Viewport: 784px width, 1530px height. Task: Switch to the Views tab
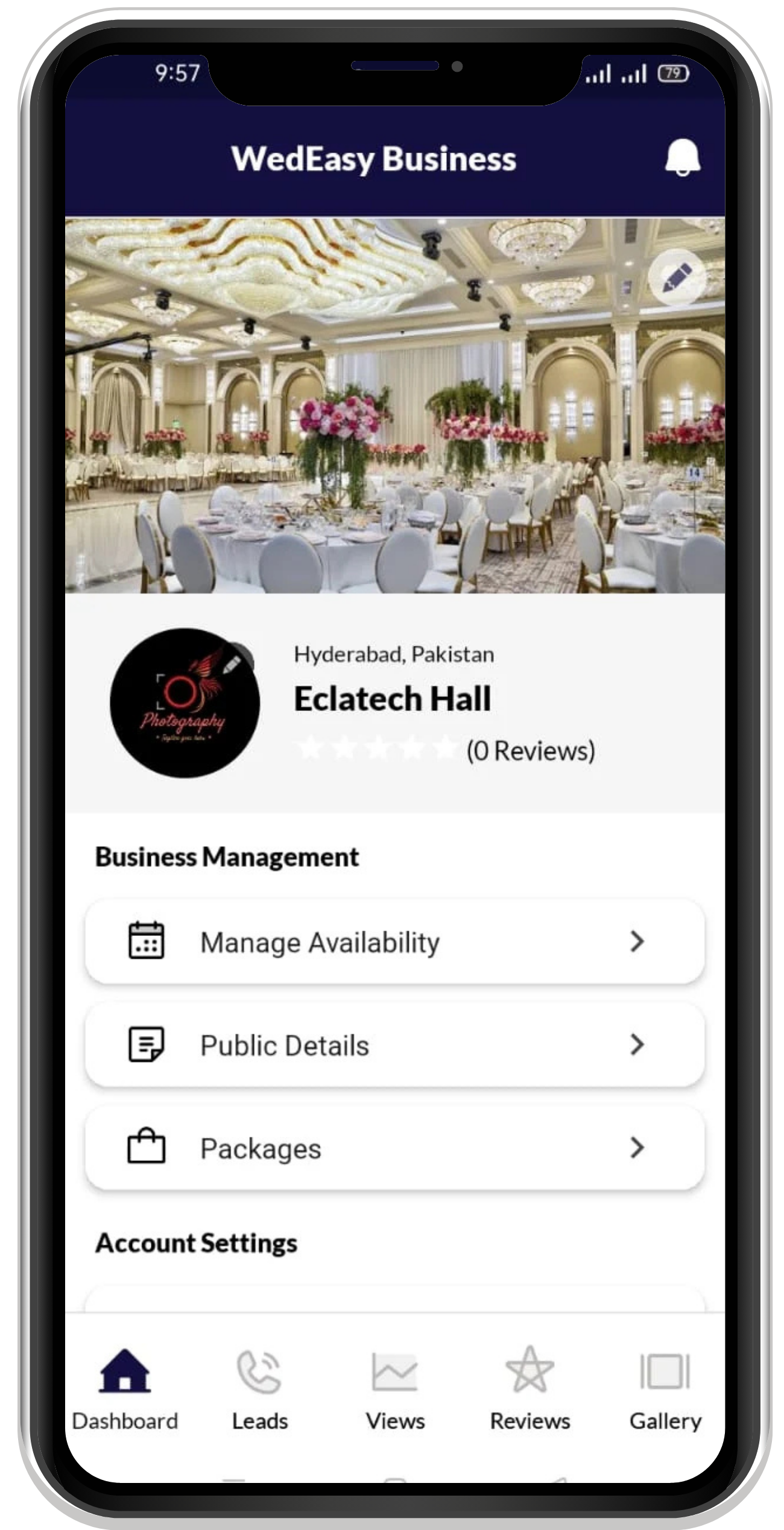point(395,1389)
